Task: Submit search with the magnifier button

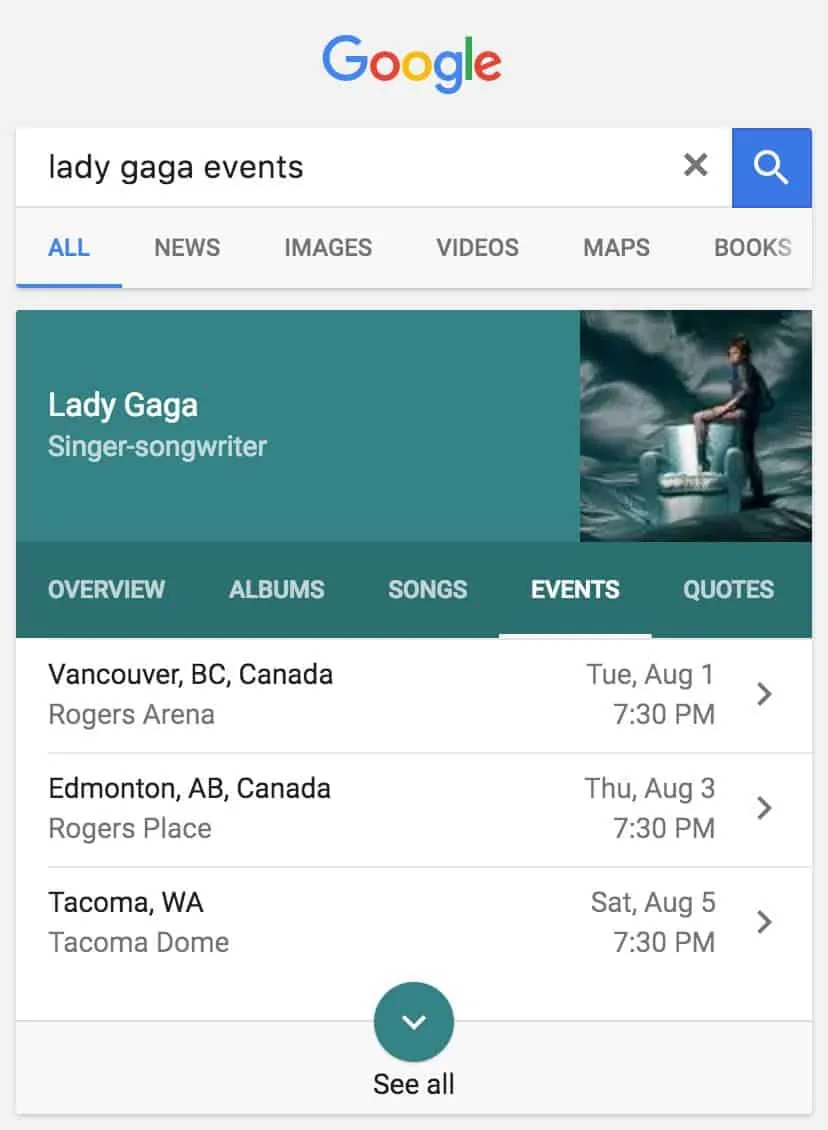Action: pyautogui.click(x=771, y=168)
